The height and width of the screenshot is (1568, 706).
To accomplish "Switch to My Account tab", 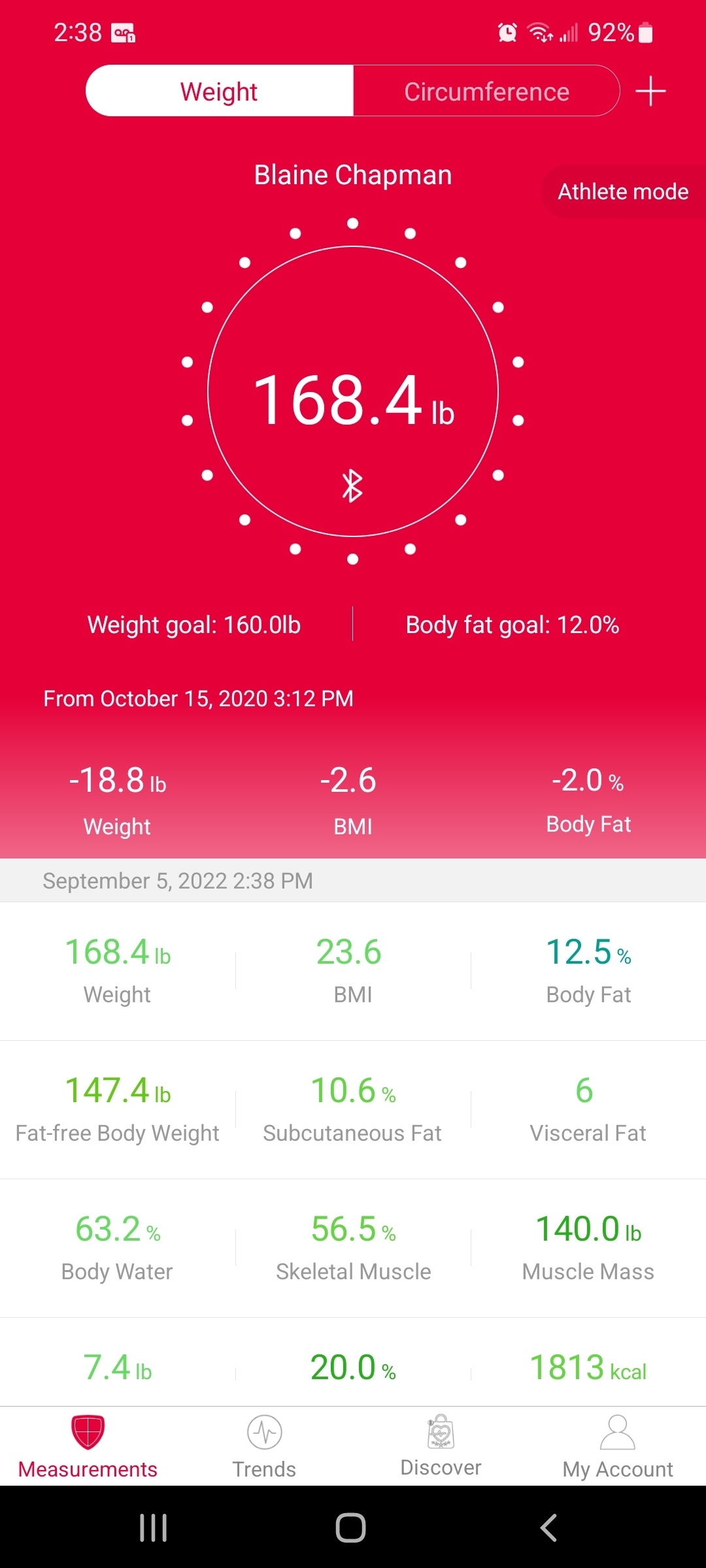I will tap(618, 1446).
